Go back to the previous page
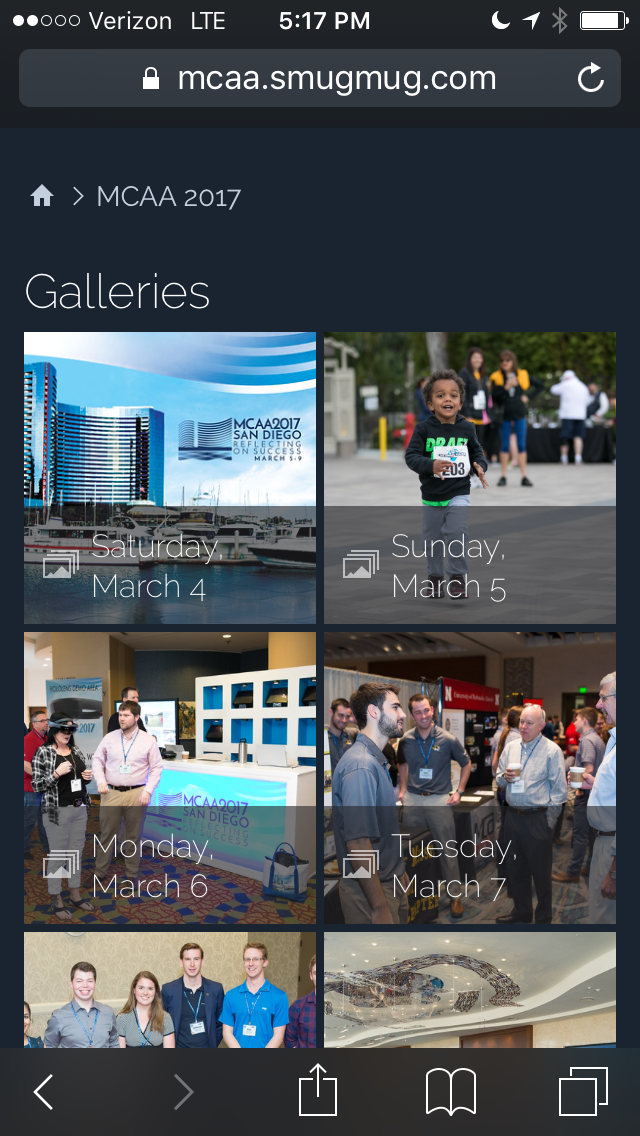 (x=44, y=1092)
